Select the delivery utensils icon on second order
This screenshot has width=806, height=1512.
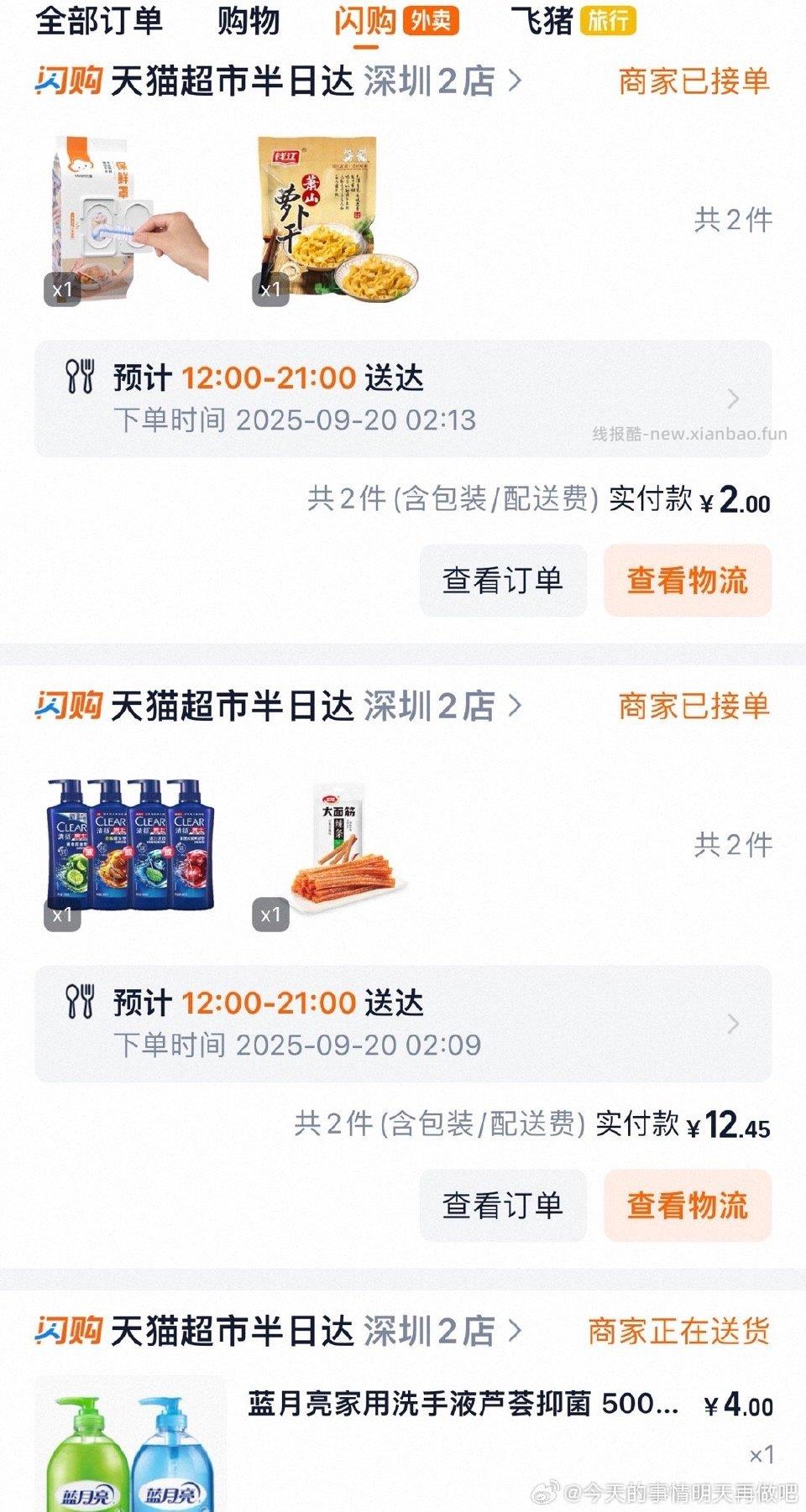[x=80, y=1002]
